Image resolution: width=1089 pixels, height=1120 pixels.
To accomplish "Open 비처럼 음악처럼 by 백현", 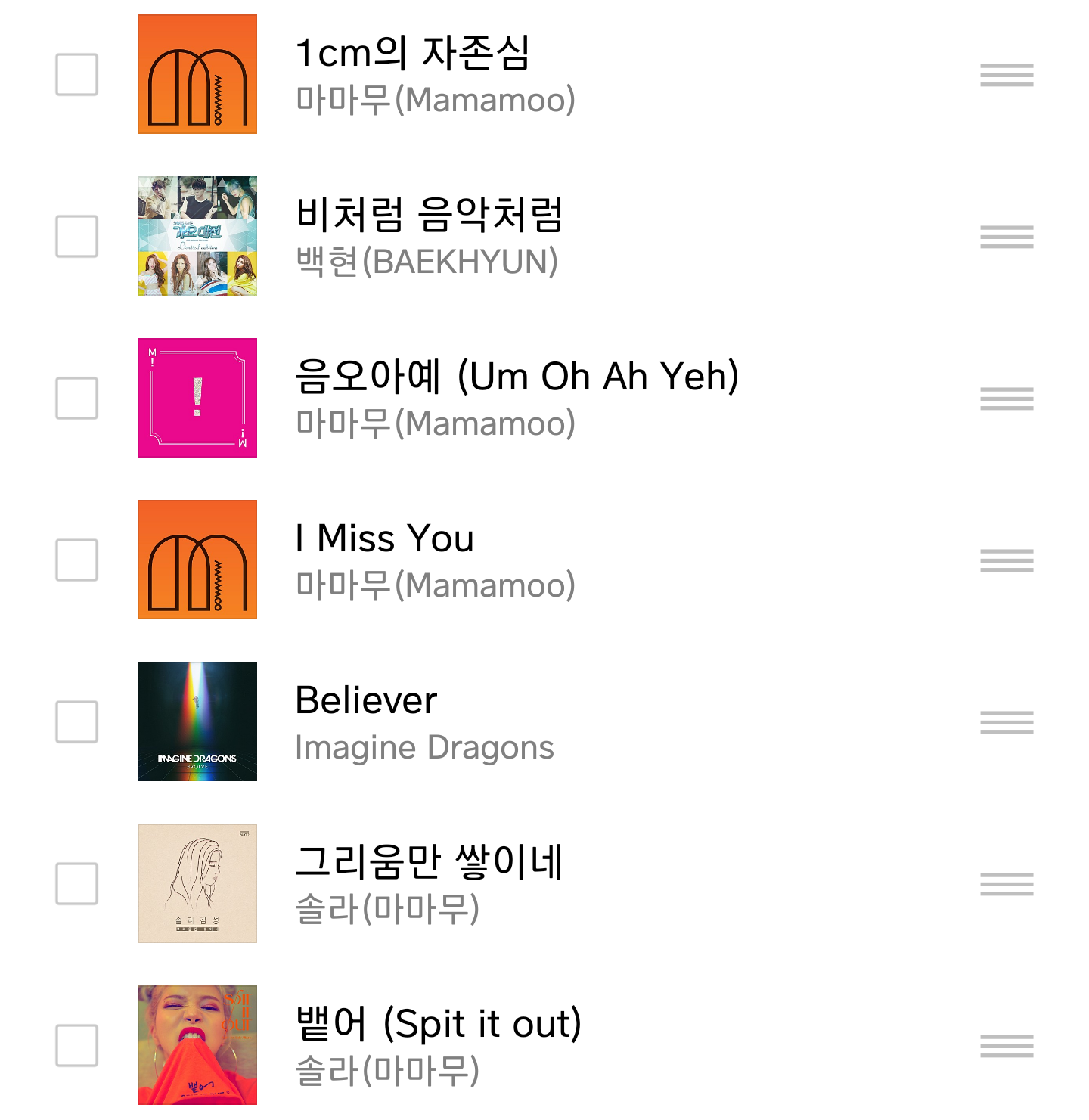I will [x=429, y=216].
